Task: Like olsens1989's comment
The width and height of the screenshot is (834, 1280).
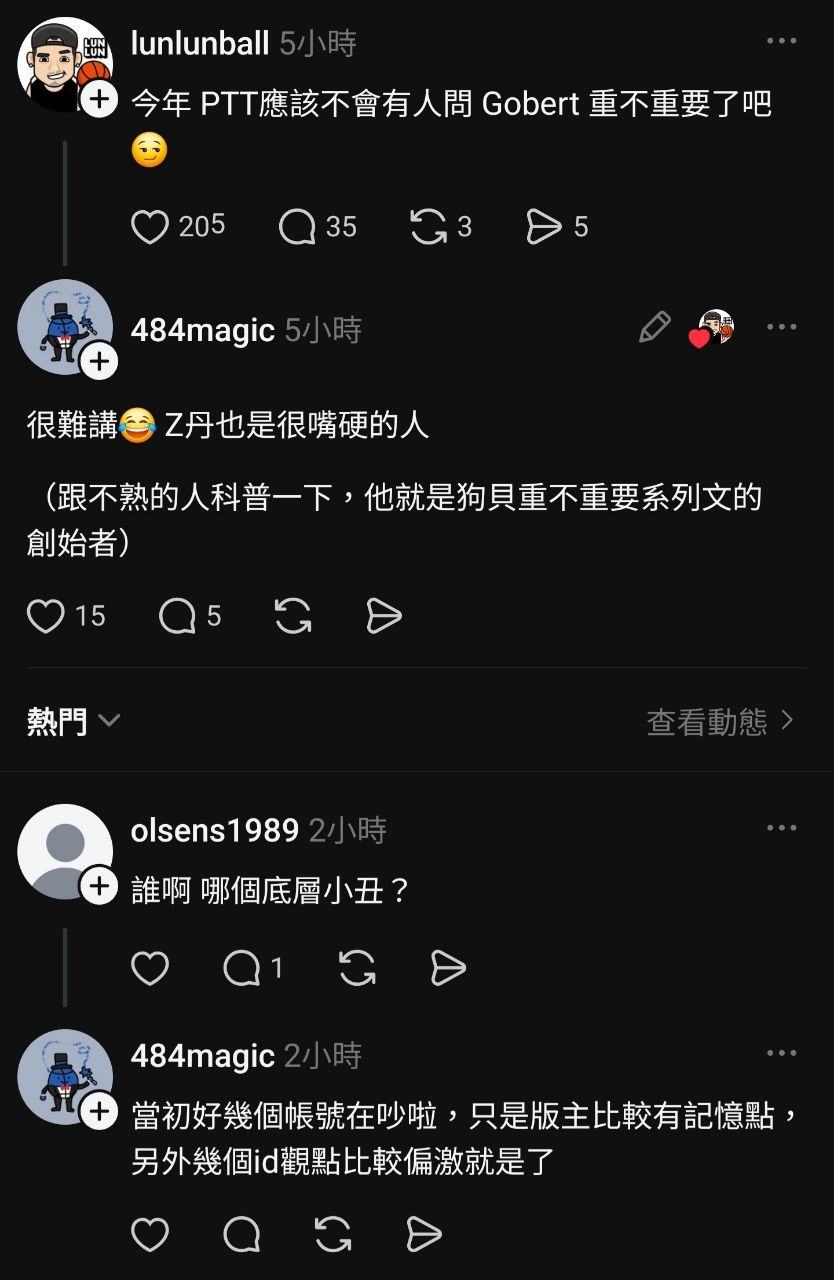Action: [150, 968]
